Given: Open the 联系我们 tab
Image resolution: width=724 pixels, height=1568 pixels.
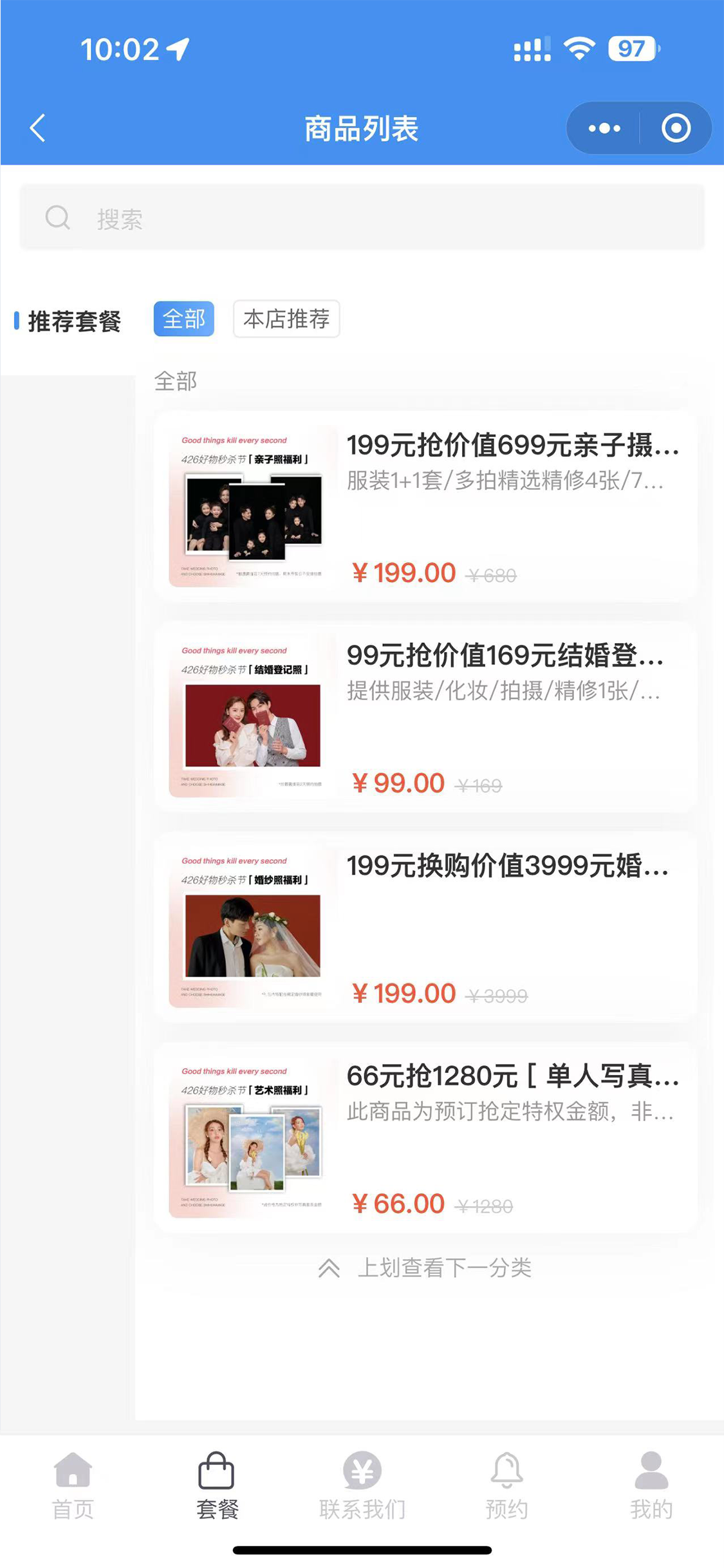Looking at the screenshot, I should [x=362, y=1485].
